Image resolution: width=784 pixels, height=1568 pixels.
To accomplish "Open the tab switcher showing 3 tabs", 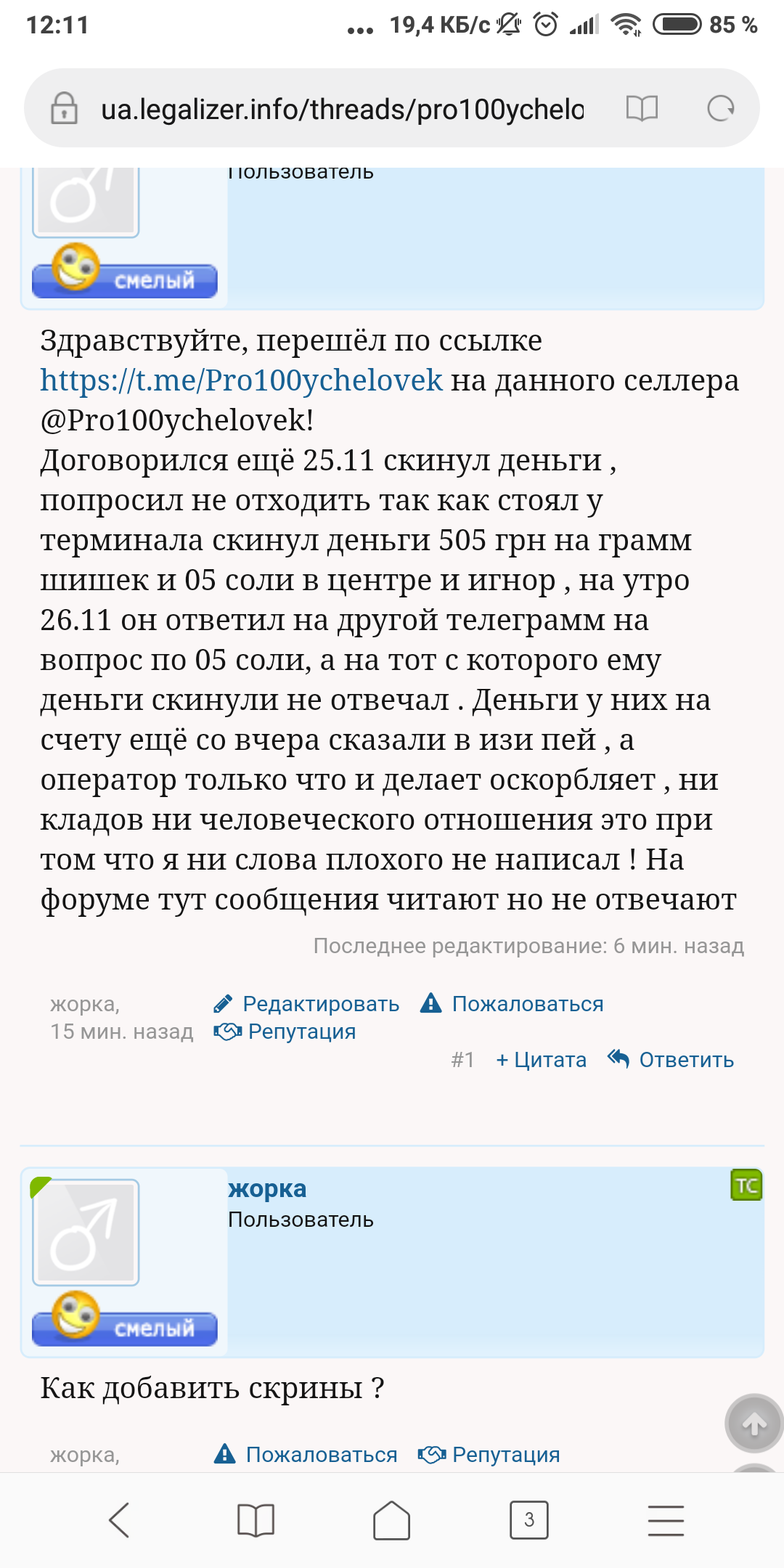I will (x=528, y=1520).
